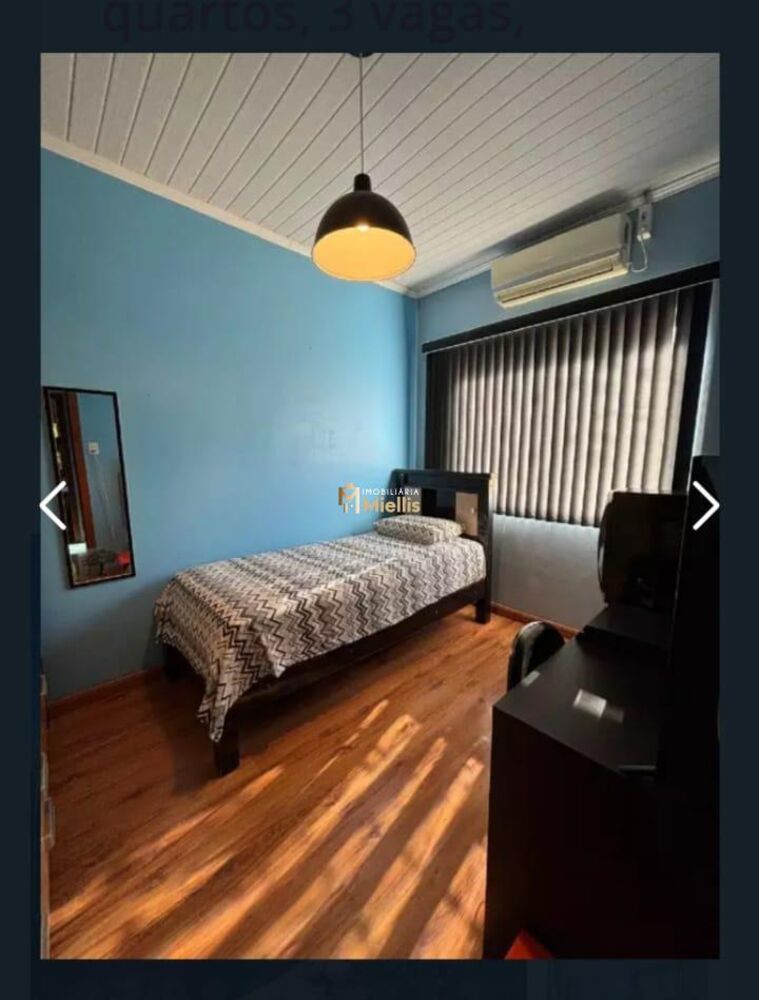Advance to the next property photo
The image size is (759, 1000).
705,505
